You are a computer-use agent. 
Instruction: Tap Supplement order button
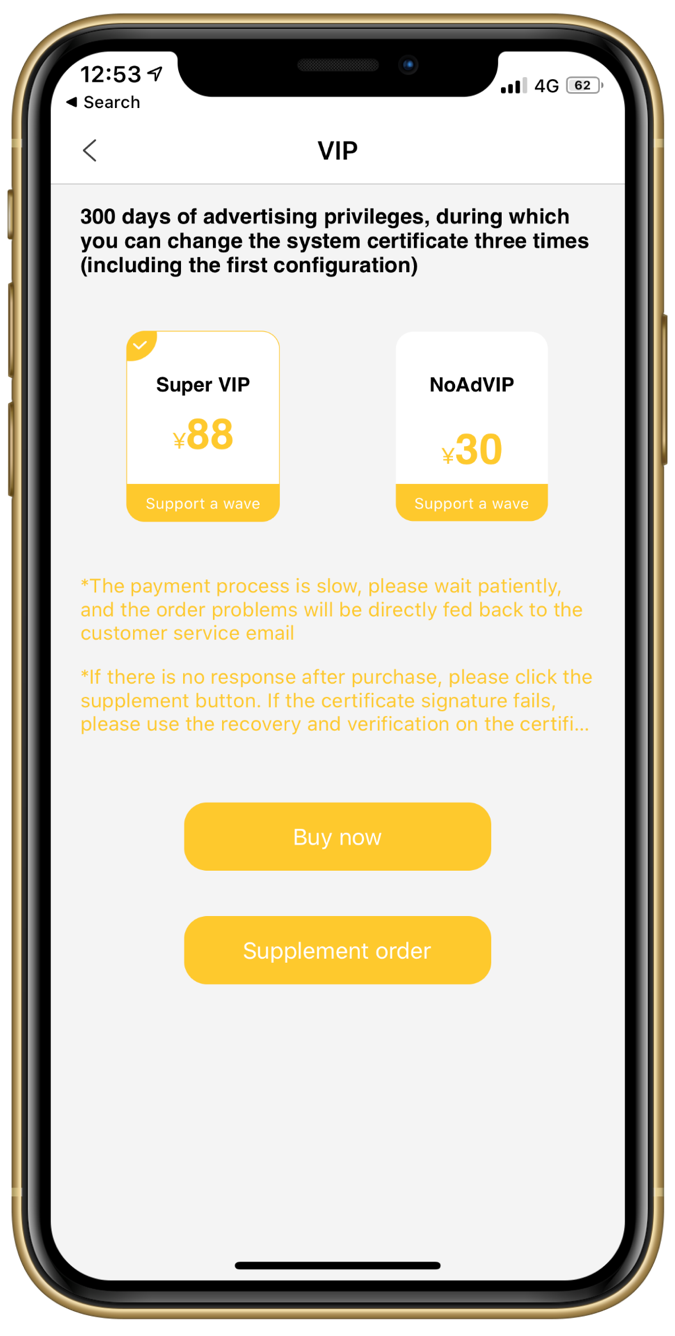point(337,950)
